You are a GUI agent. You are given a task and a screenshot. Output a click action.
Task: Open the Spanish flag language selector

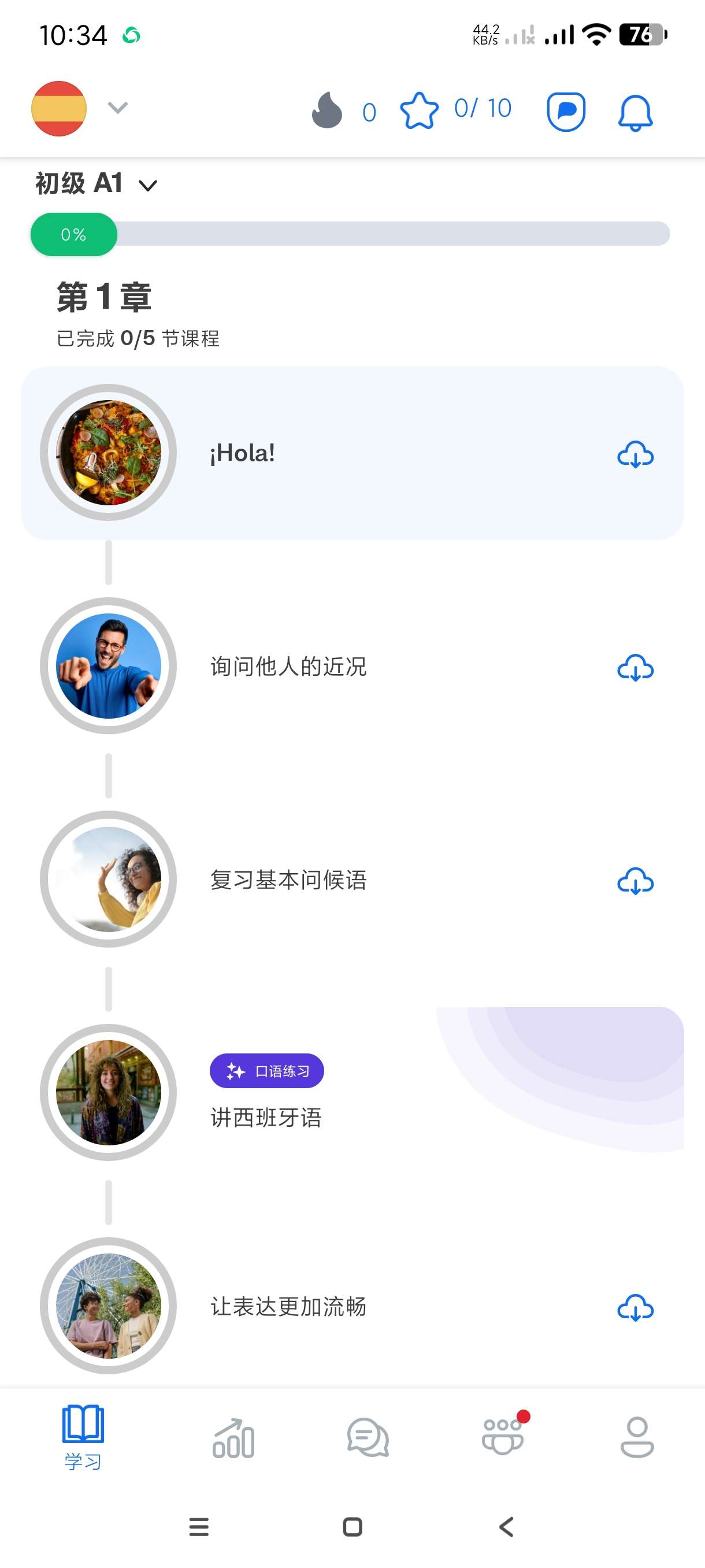point(59,108)
